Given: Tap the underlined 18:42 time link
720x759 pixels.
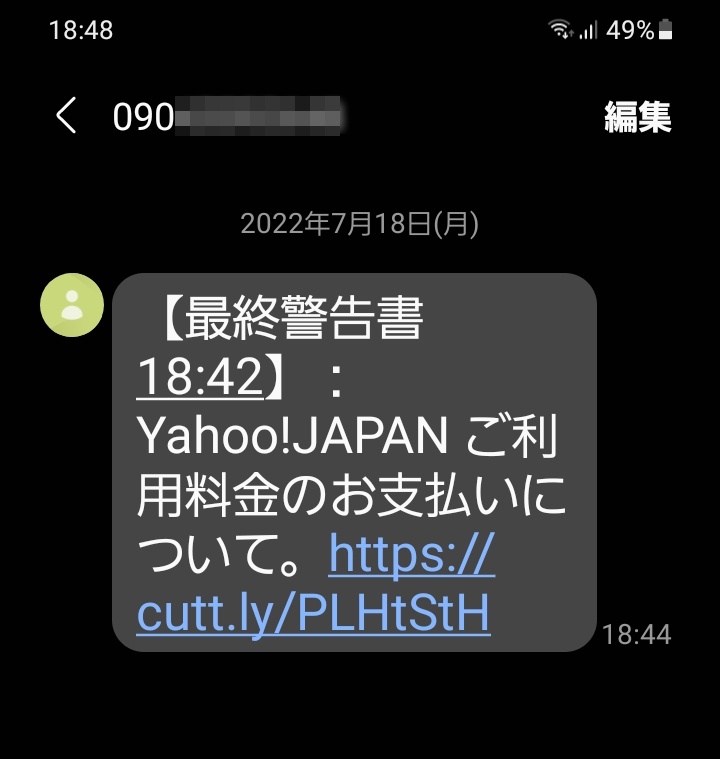Looking at the screenshot, I should (x=199, y=376).
